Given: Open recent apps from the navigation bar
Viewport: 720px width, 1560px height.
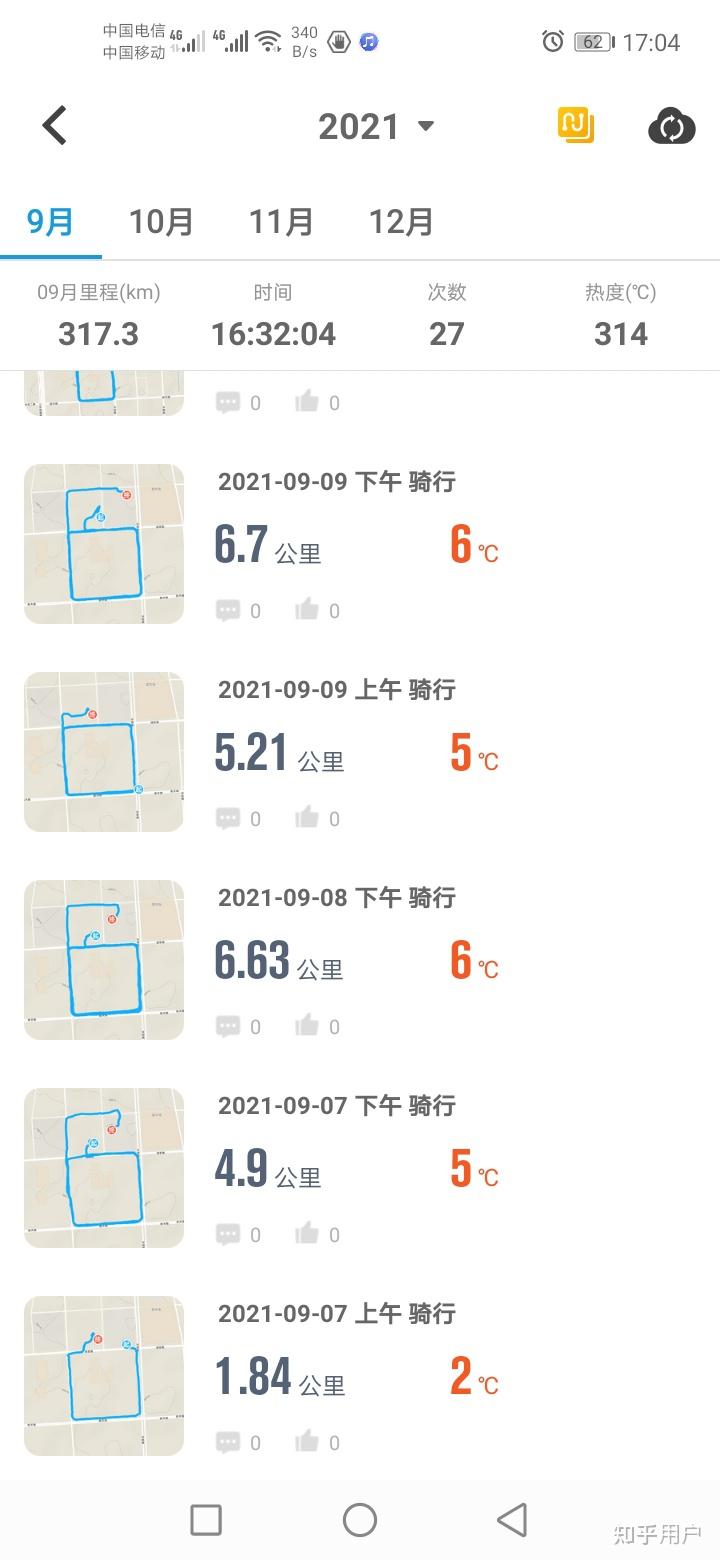Looking at the screenshot, I should pyautogui.click(x=206, y=1520).
